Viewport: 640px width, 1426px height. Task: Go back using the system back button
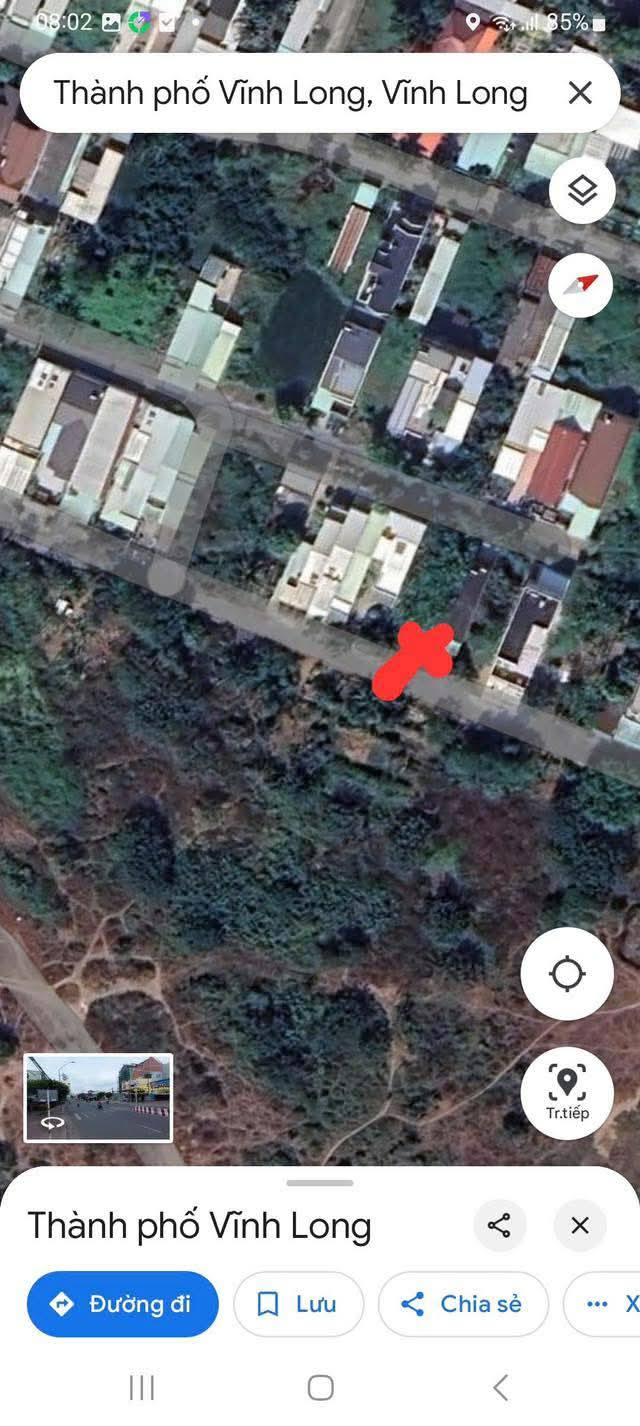[x=500, y=1387]
